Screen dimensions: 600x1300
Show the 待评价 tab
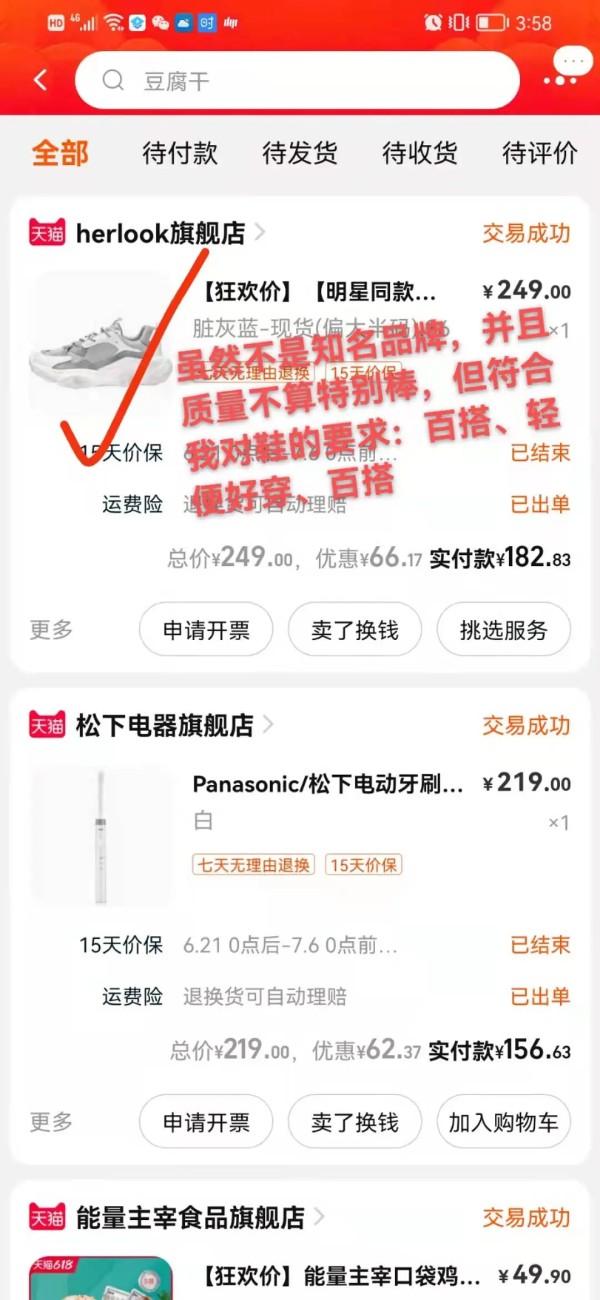pyautogui.click(x=540, y=153)
